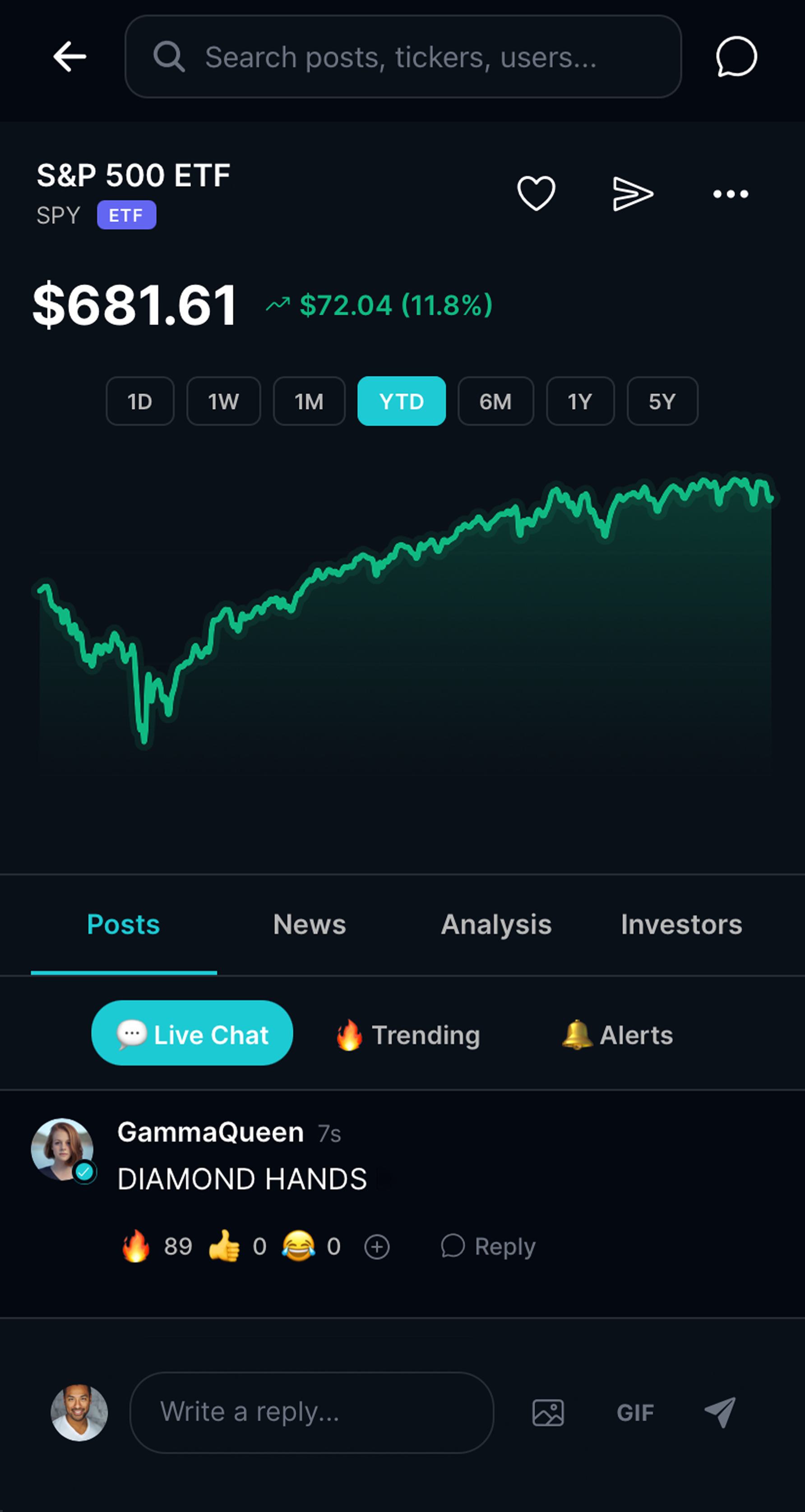Choose the 6M chart range
Screen dimensions: 805x1512
495,402
